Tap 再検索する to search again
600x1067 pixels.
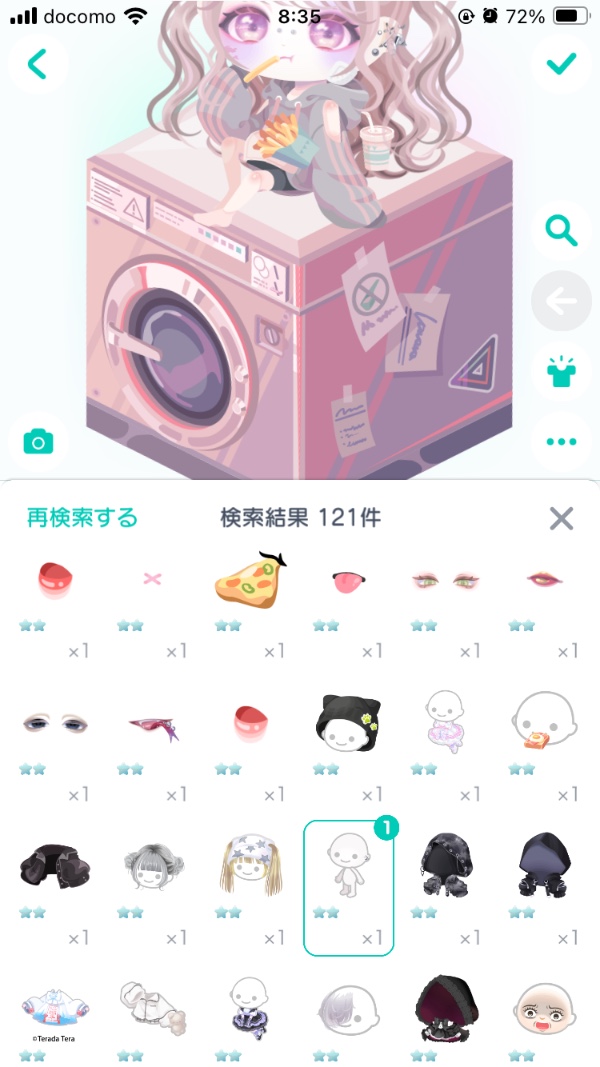(82, 517)
